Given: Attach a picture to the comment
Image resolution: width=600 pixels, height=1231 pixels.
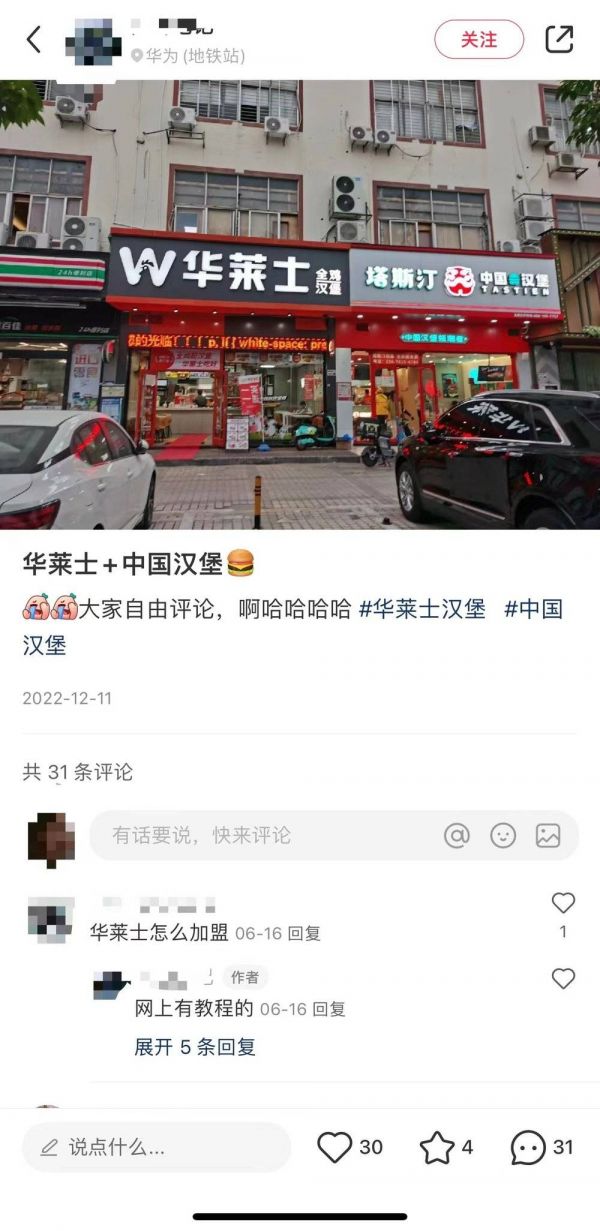Looking at the screenshot, I should [548, 835].
